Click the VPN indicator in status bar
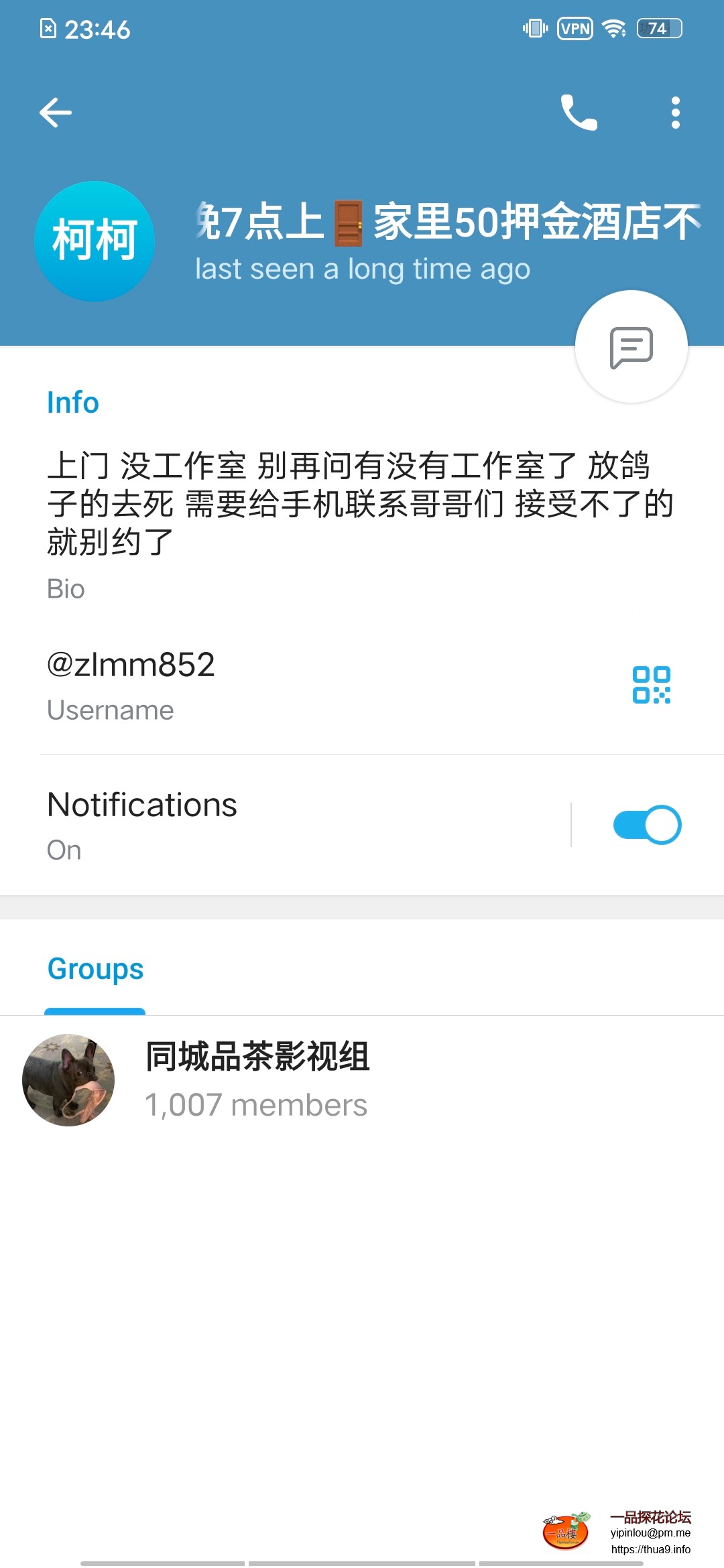This screenshot has width=724, height=1568. click(x=575, y=28)
